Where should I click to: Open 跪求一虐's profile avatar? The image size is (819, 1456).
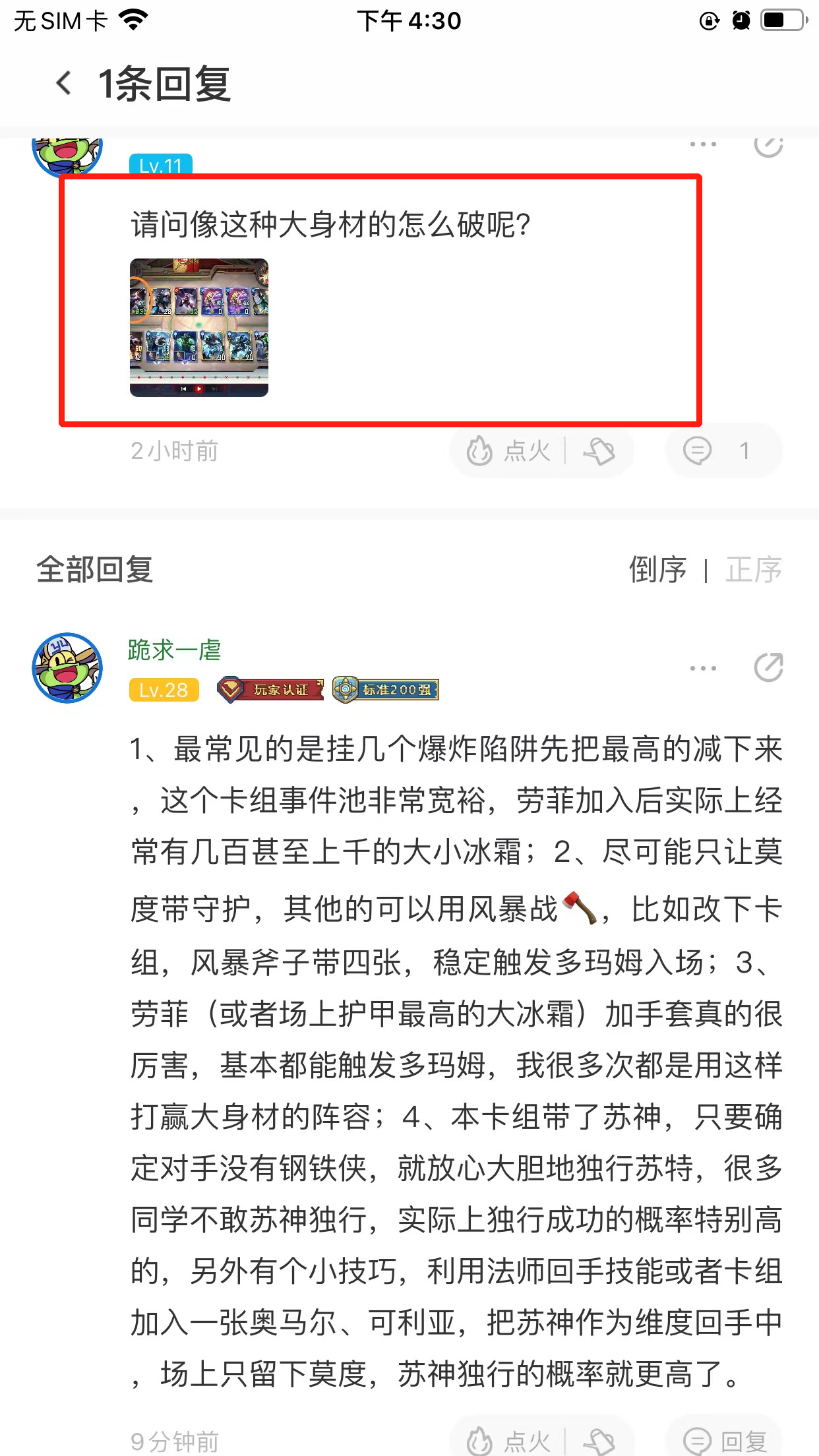67,668
